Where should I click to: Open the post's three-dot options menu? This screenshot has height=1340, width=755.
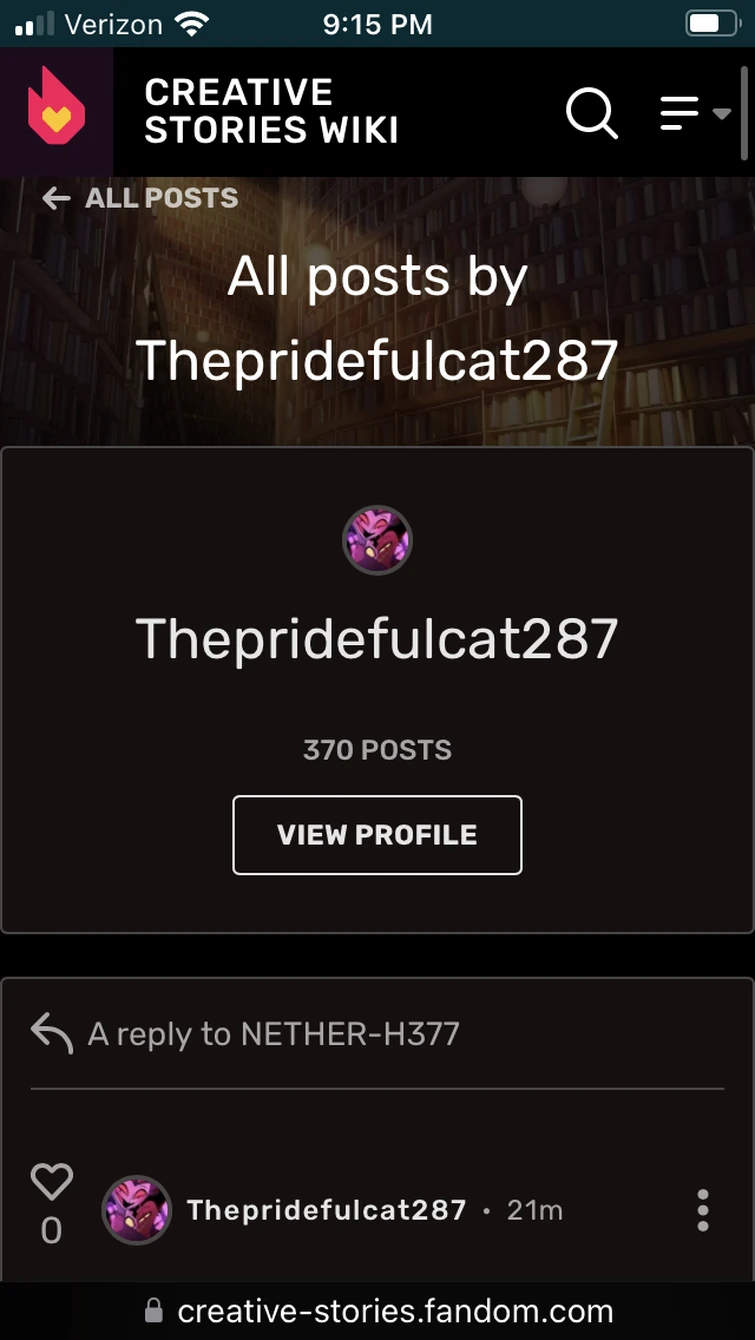point(703,1210)
